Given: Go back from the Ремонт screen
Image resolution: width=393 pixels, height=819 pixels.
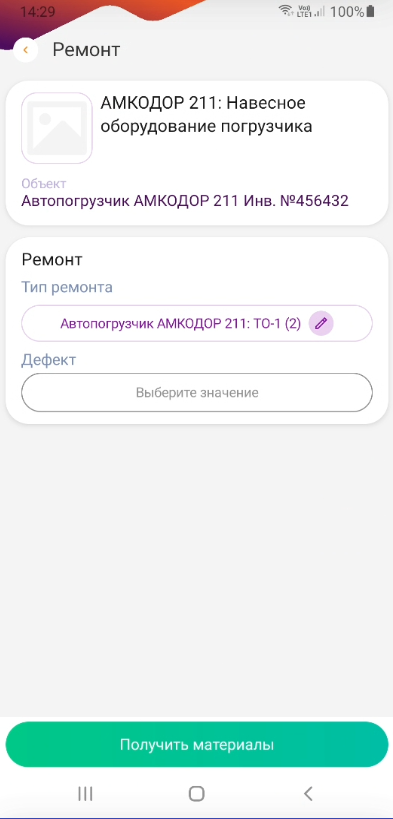Looking at the screenshot, I should pyautogui.click(x=25, y=51).
